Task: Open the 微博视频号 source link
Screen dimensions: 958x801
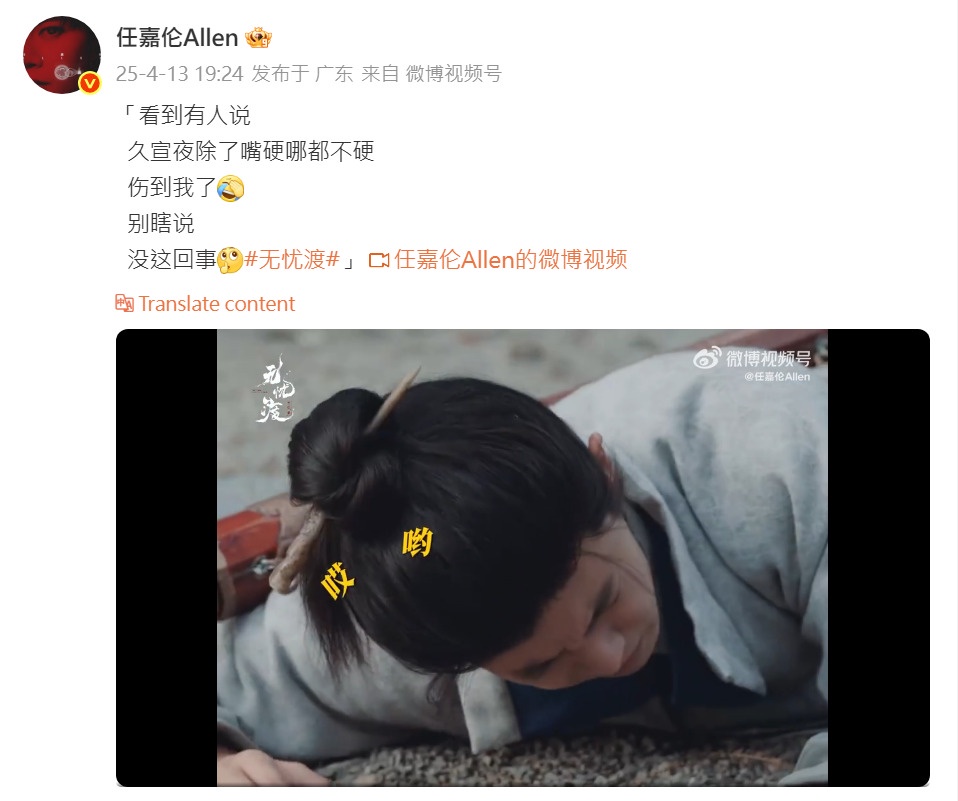Action: pos(453,73)
